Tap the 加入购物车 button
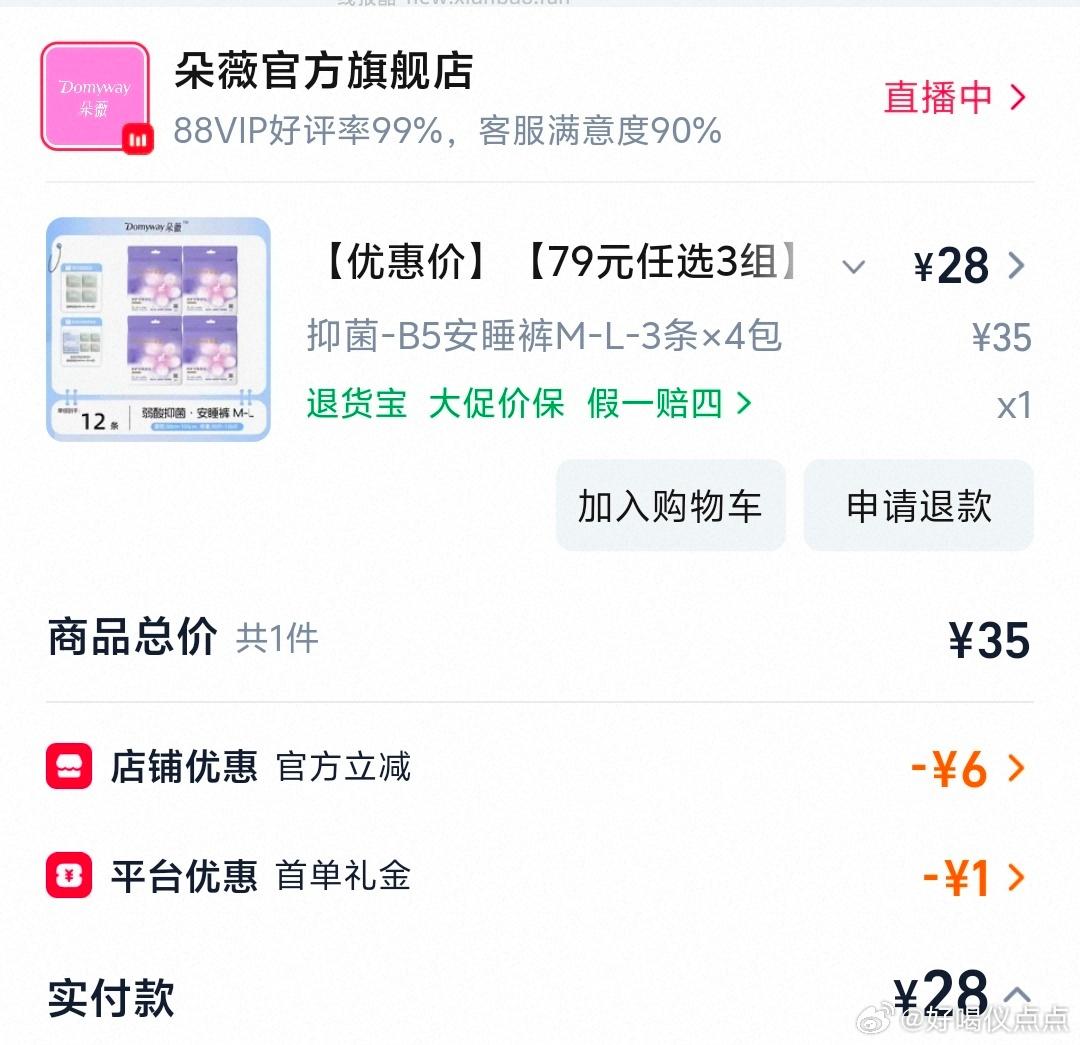 click(670, 506)
